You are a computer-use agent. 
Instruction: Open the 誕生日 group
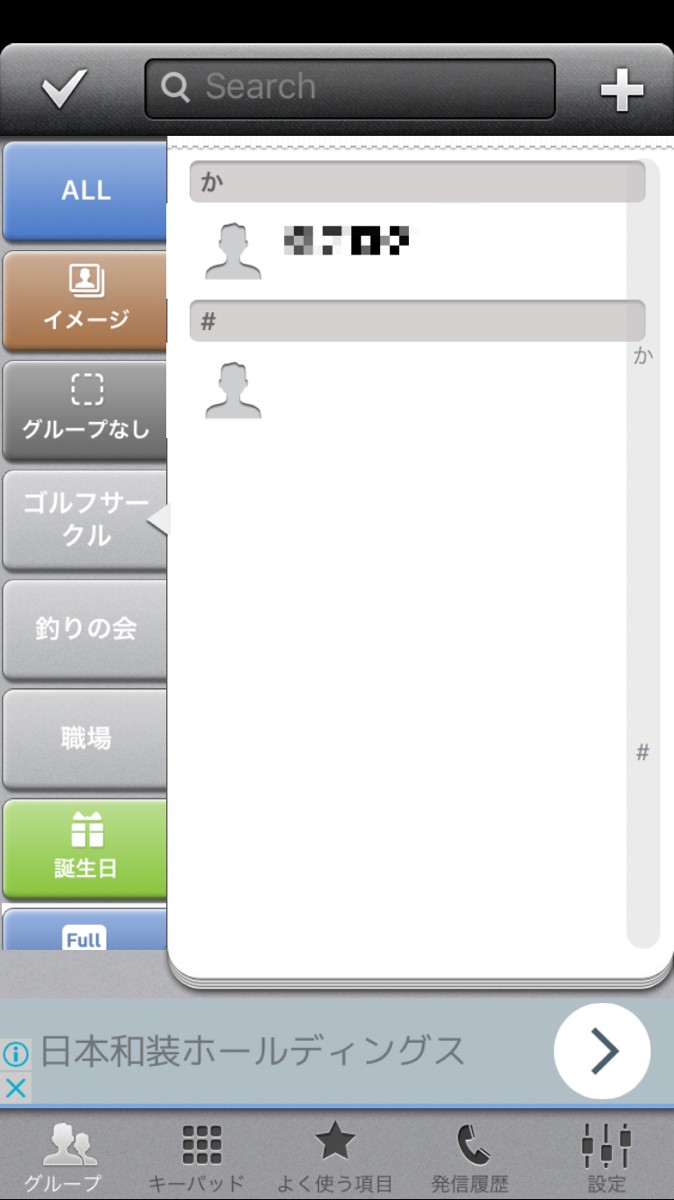85,848
